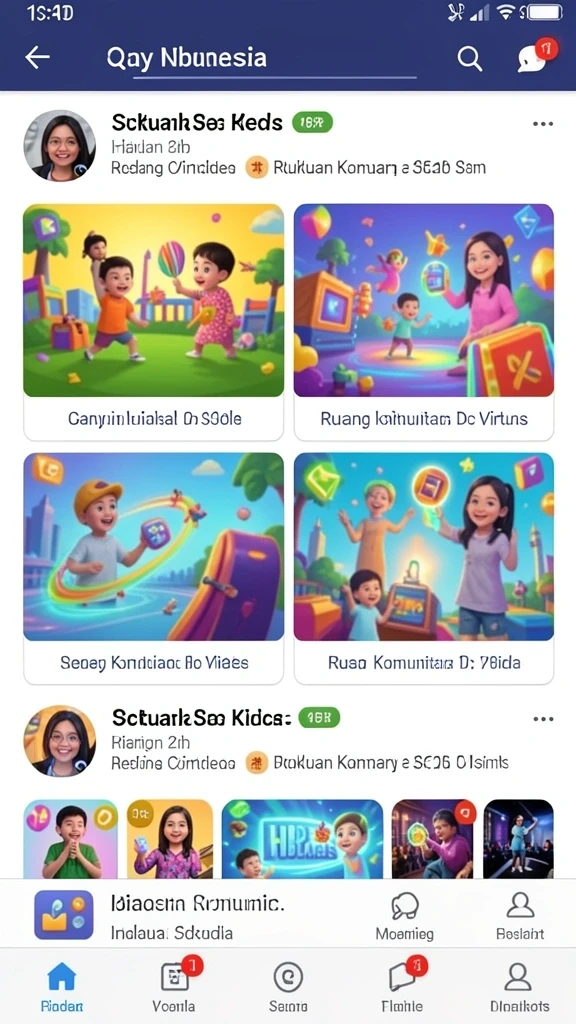Open the search magnifier icon
This screenshot has height=1024, width=576.
[x=469, y=58]
